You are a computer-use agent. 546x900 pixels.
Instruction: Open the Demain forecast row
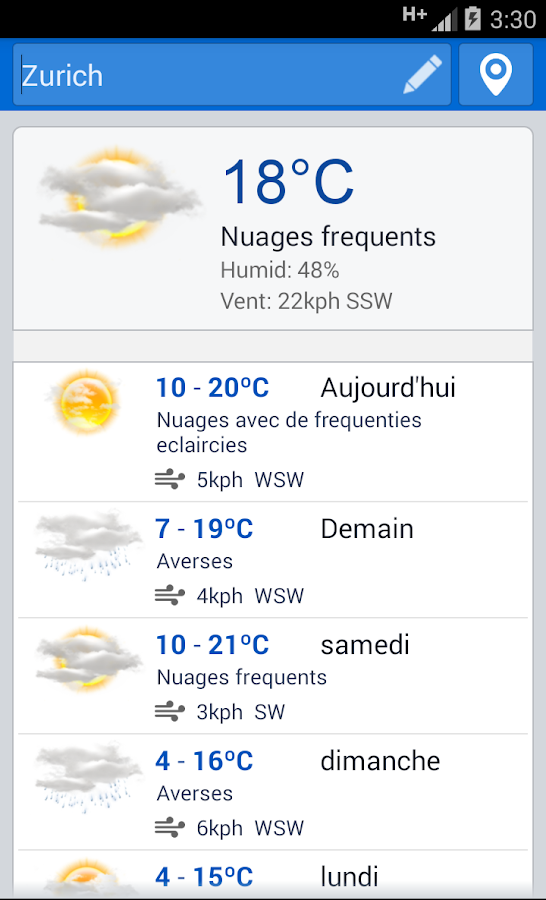[x=273, y=560]
